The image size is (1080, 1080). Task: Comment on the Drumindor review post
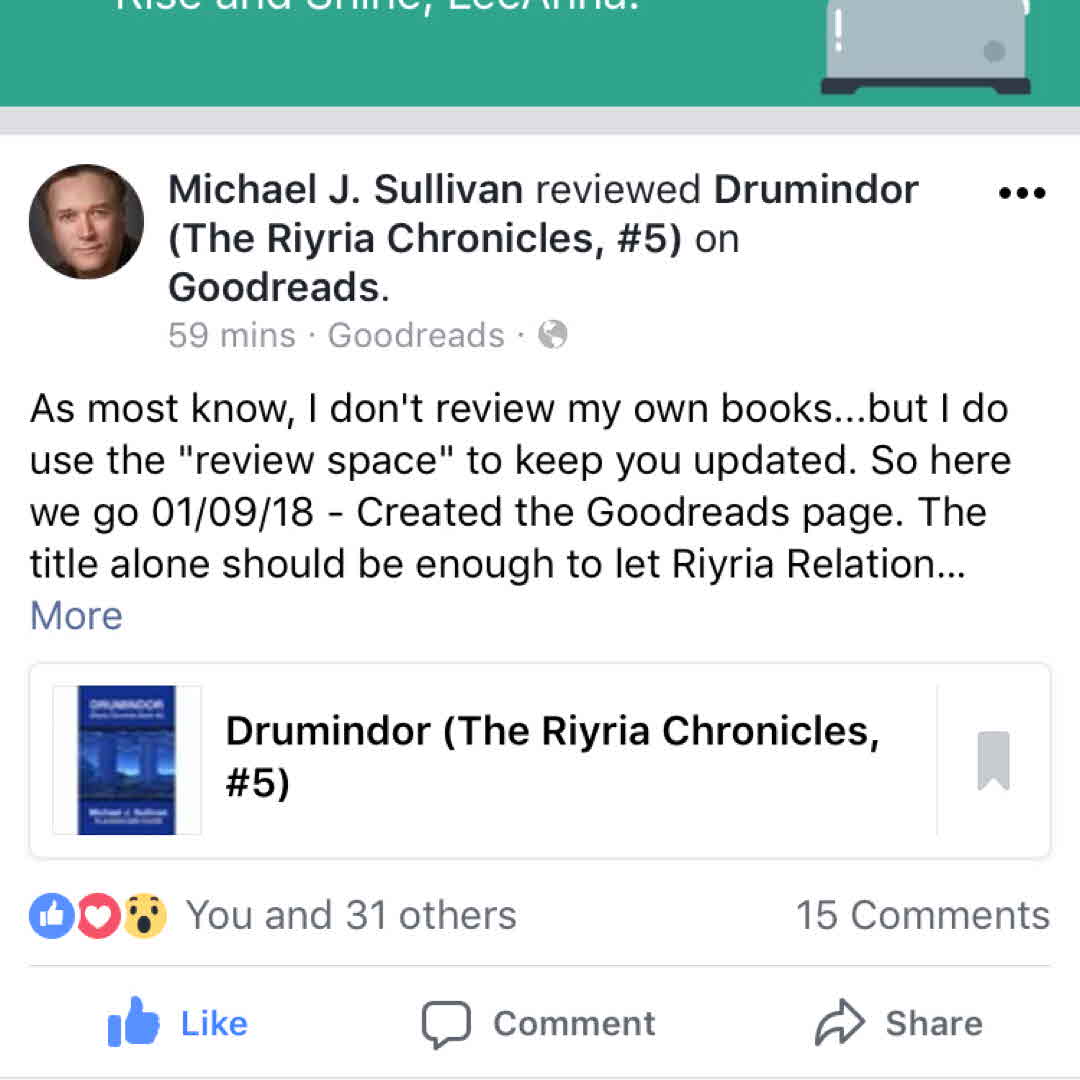coord(539,1023)
